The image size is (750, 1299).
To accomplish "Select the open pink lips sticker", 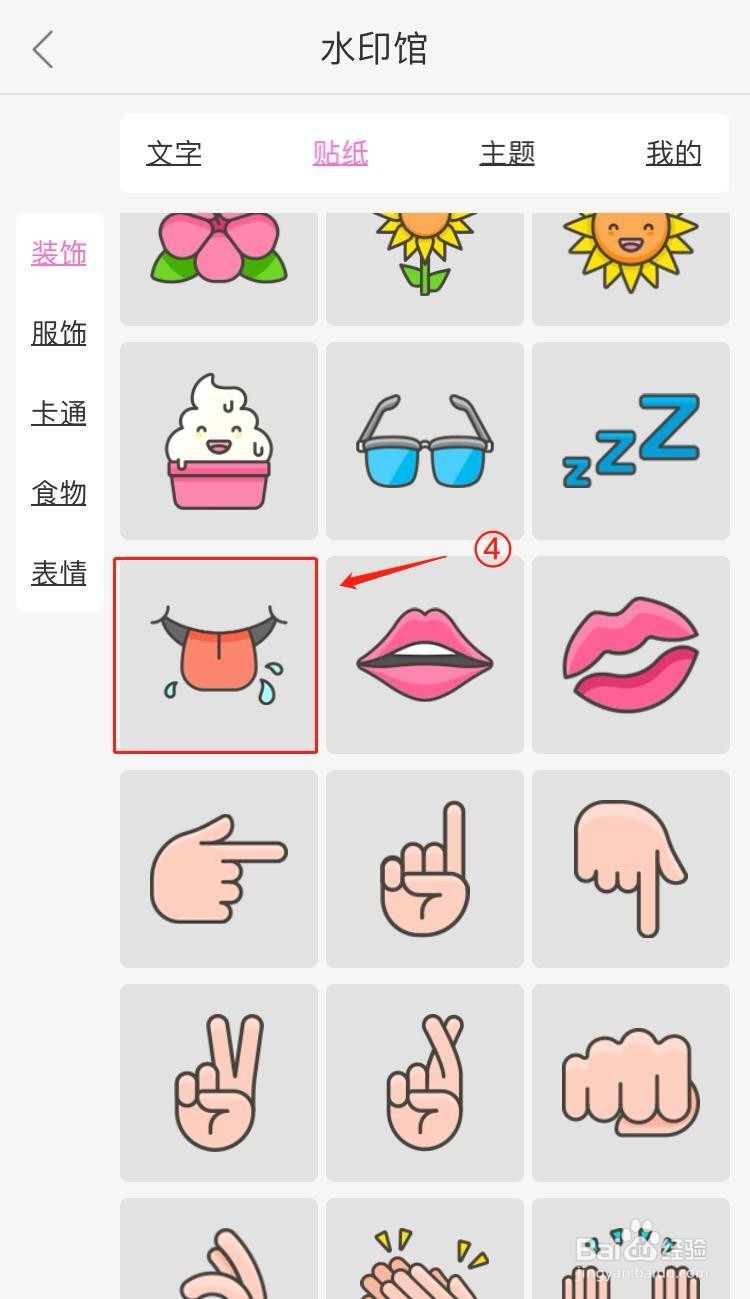I will point(424,655).
